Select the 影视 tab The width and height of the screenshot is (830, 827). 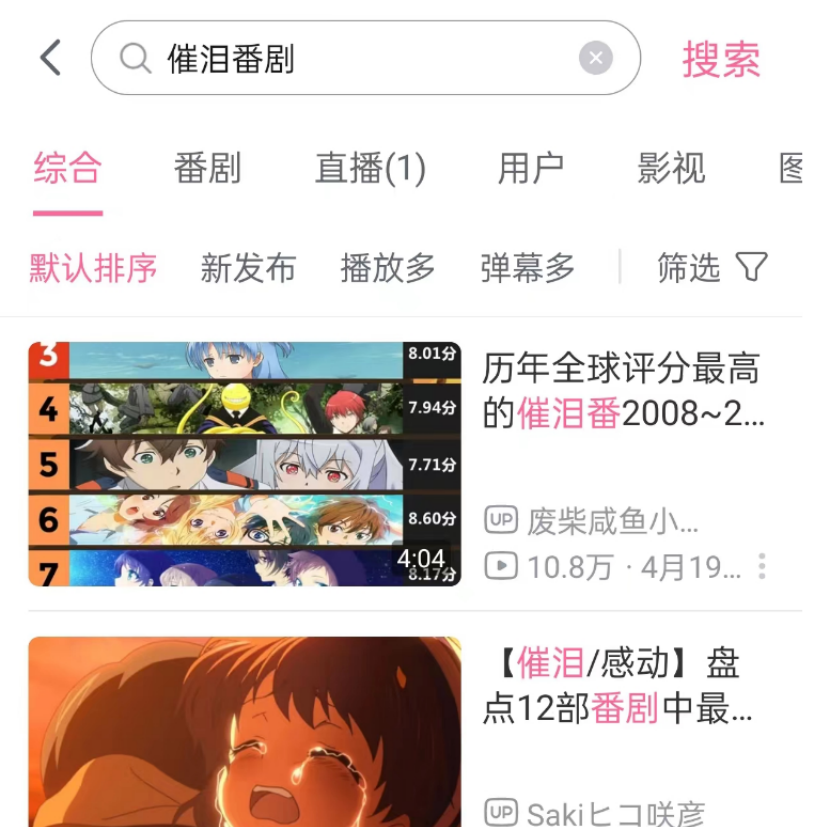[x=671, y=168]
